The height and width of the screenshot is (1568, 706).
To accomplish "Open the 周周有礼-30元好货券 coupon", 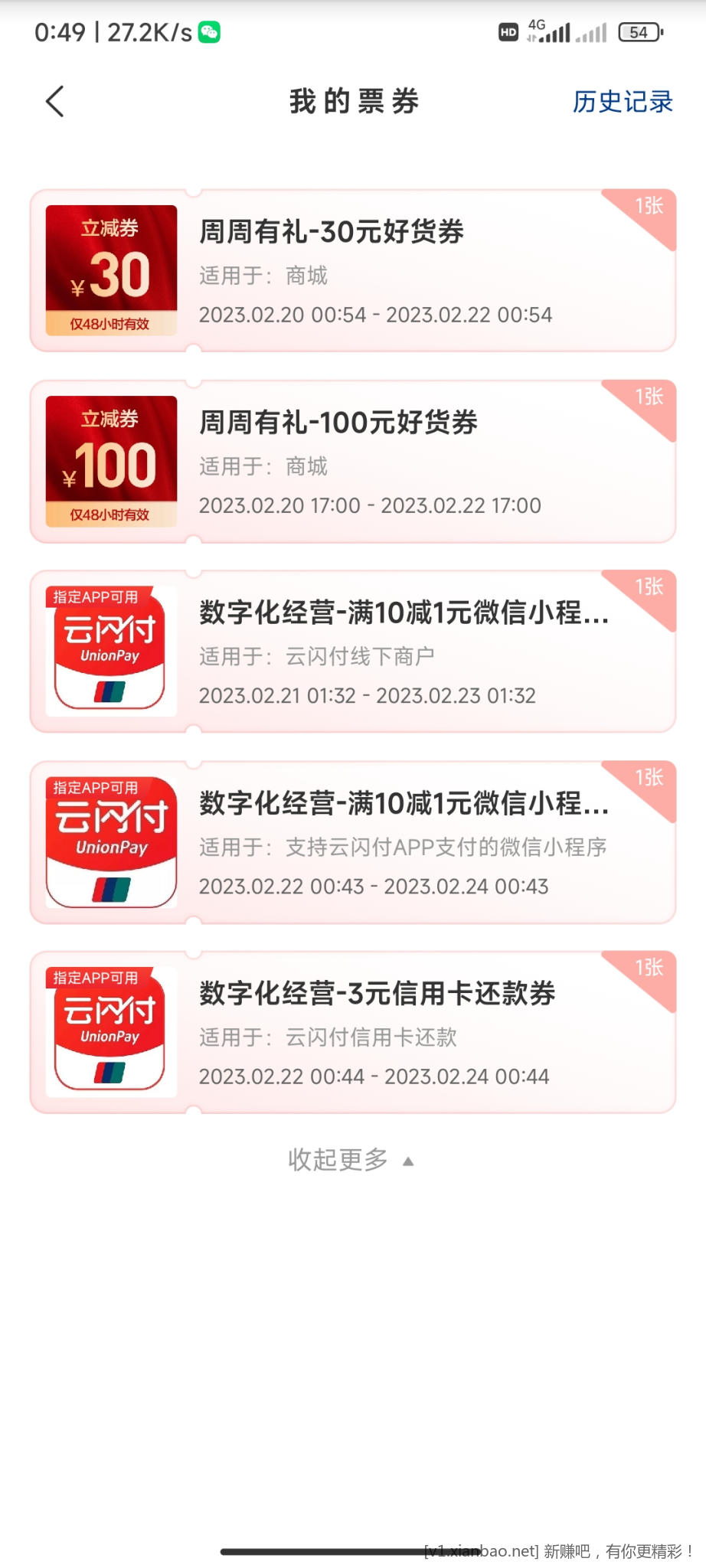I will pyautogui.click(x=352, y=271).
